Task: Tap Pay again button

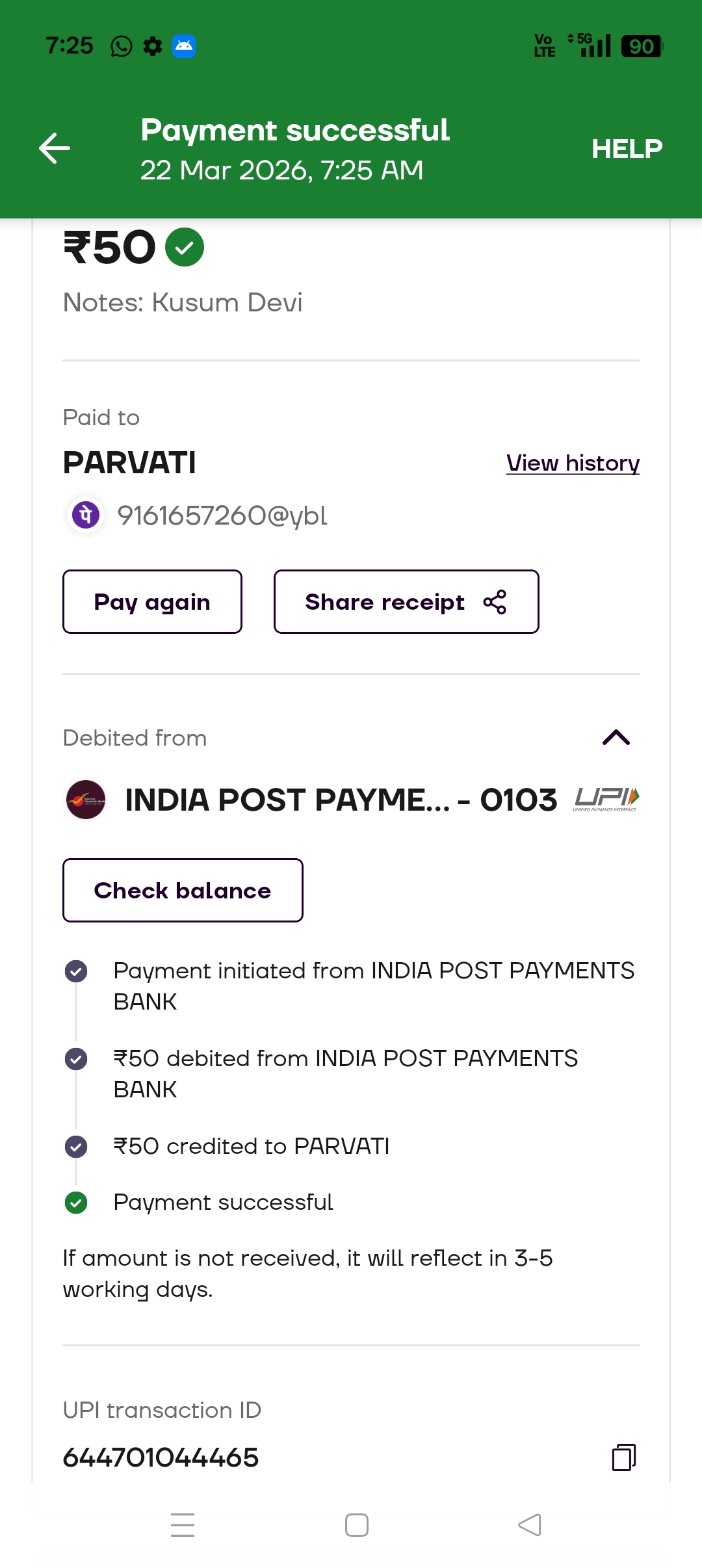Action: coord(152,602)
